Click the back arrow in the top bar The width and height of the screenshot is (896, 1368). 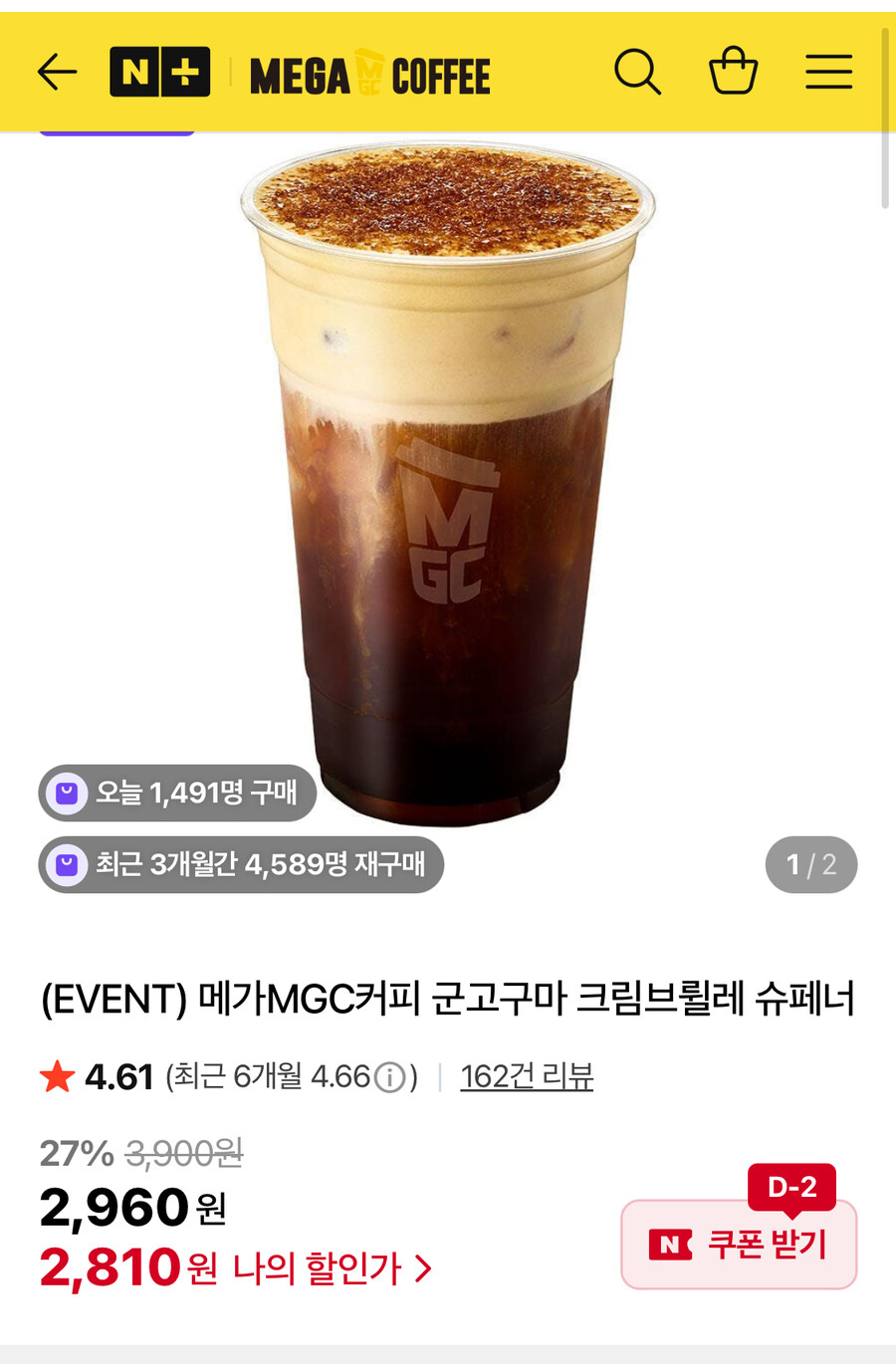[57, 71]
